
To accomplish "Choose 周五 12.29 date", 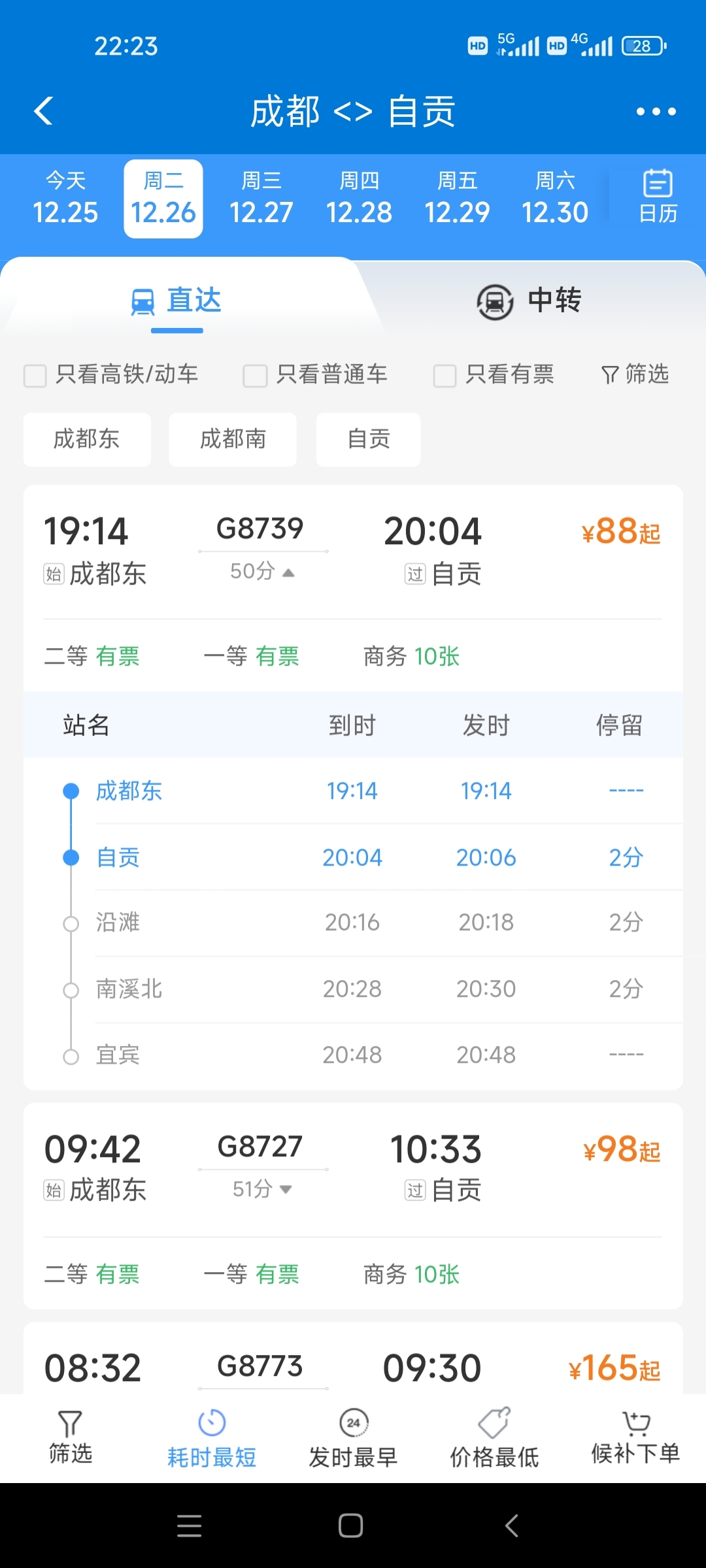I will 457,199.
